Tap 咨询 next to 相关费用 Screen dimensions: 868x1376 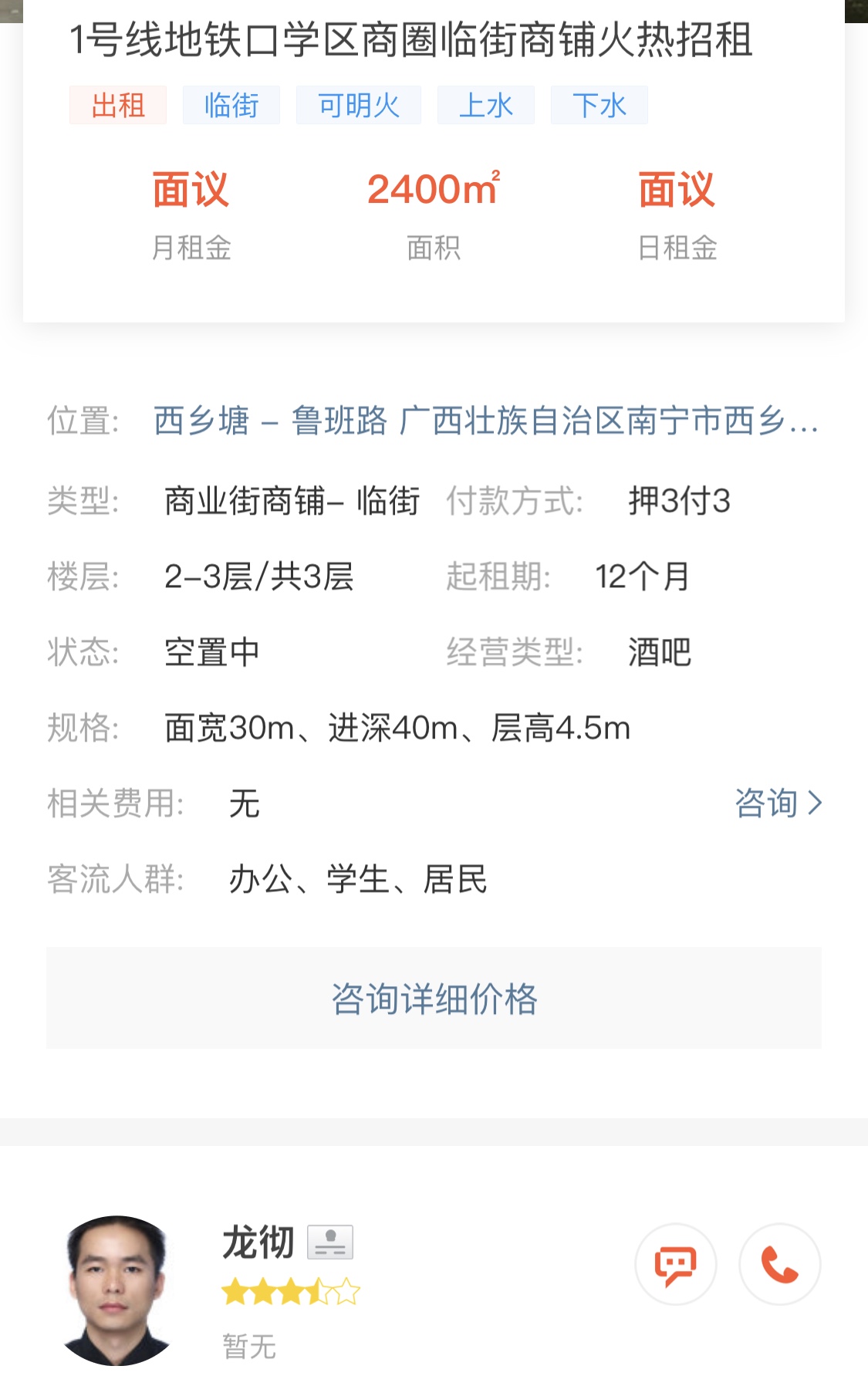[778, 803]
